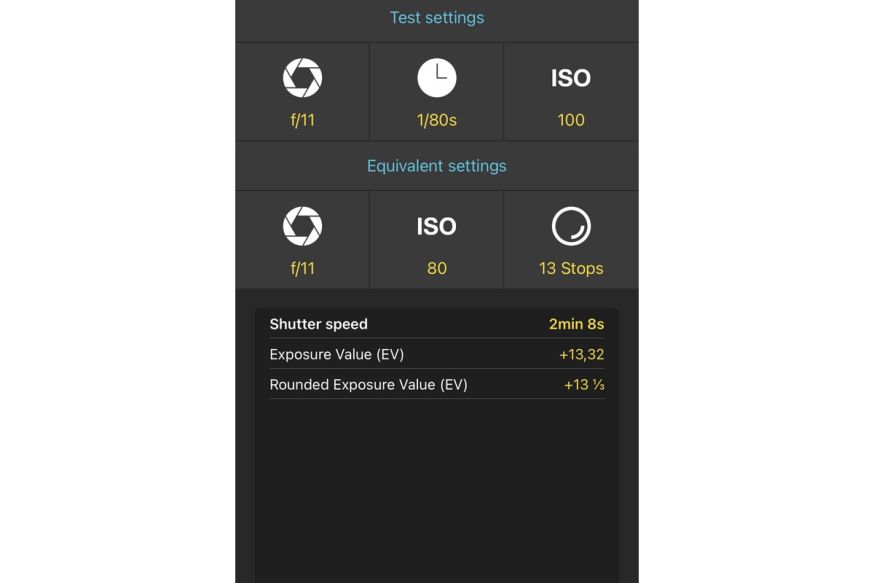Select the 13 Stops ND filter
874x583 pixels.
570,241
